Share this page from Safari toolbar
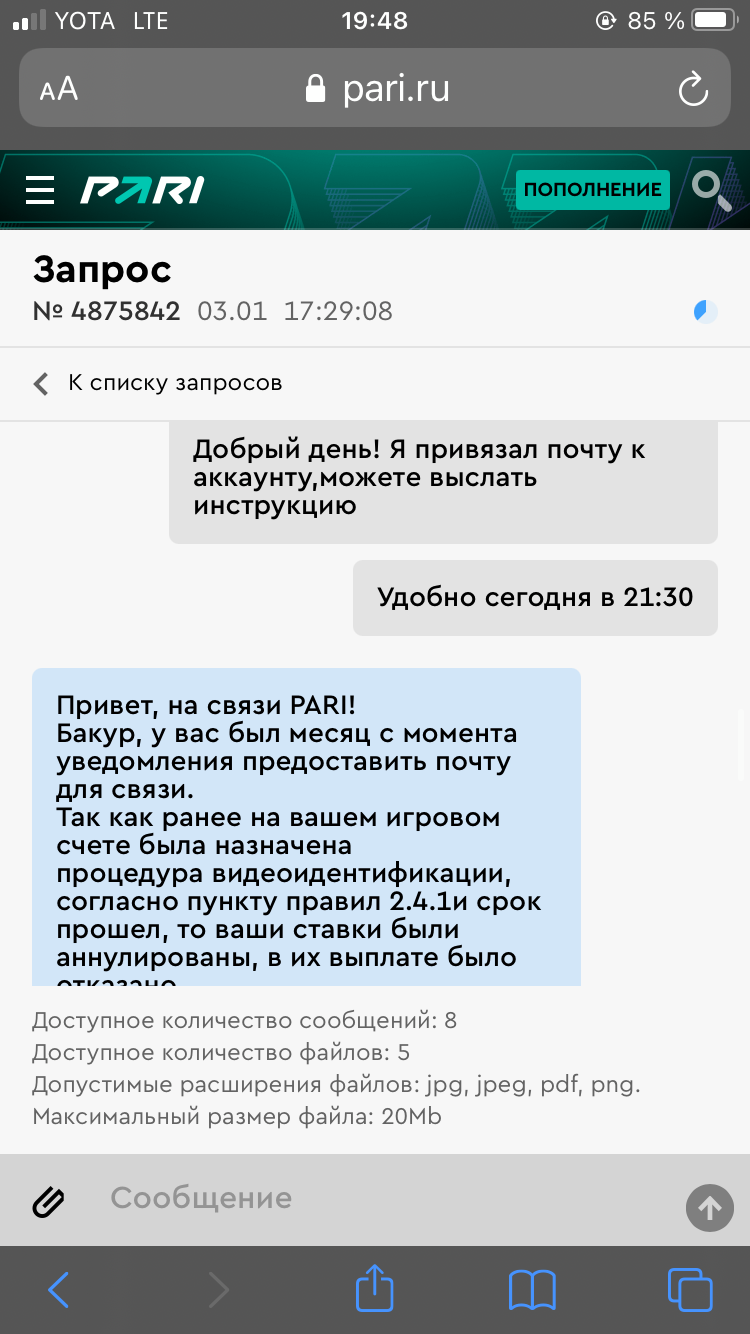Screen dimensions: 750x1334 coord(375,1288)
